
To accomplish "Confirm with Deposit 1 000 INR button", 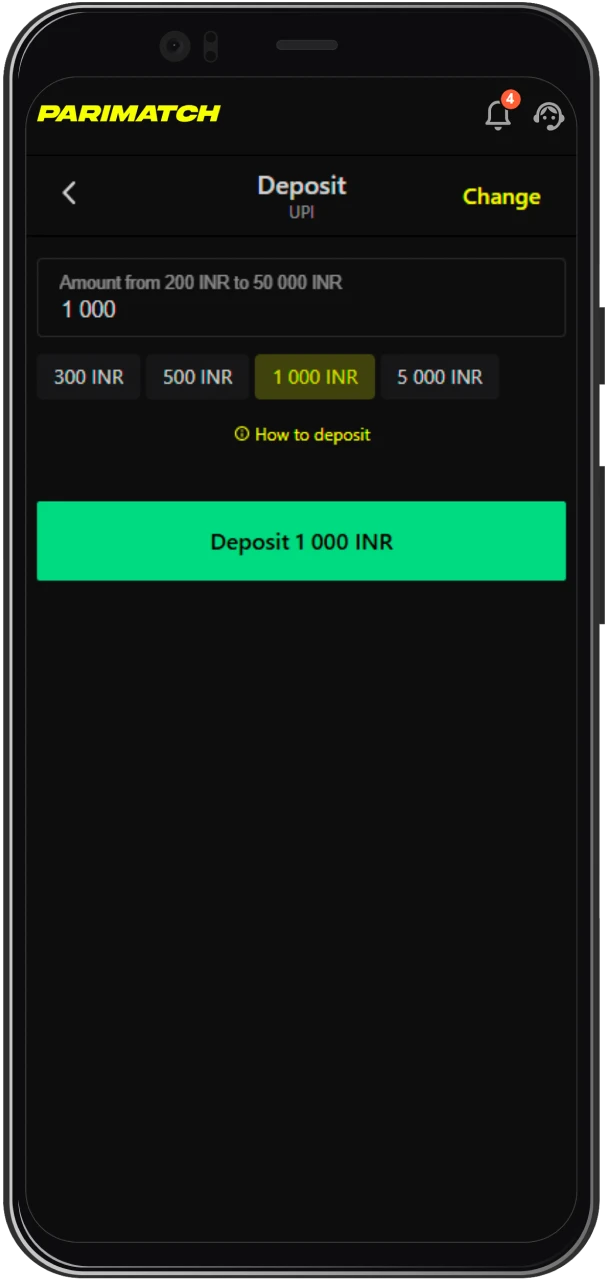I will (x=301, y=541).
